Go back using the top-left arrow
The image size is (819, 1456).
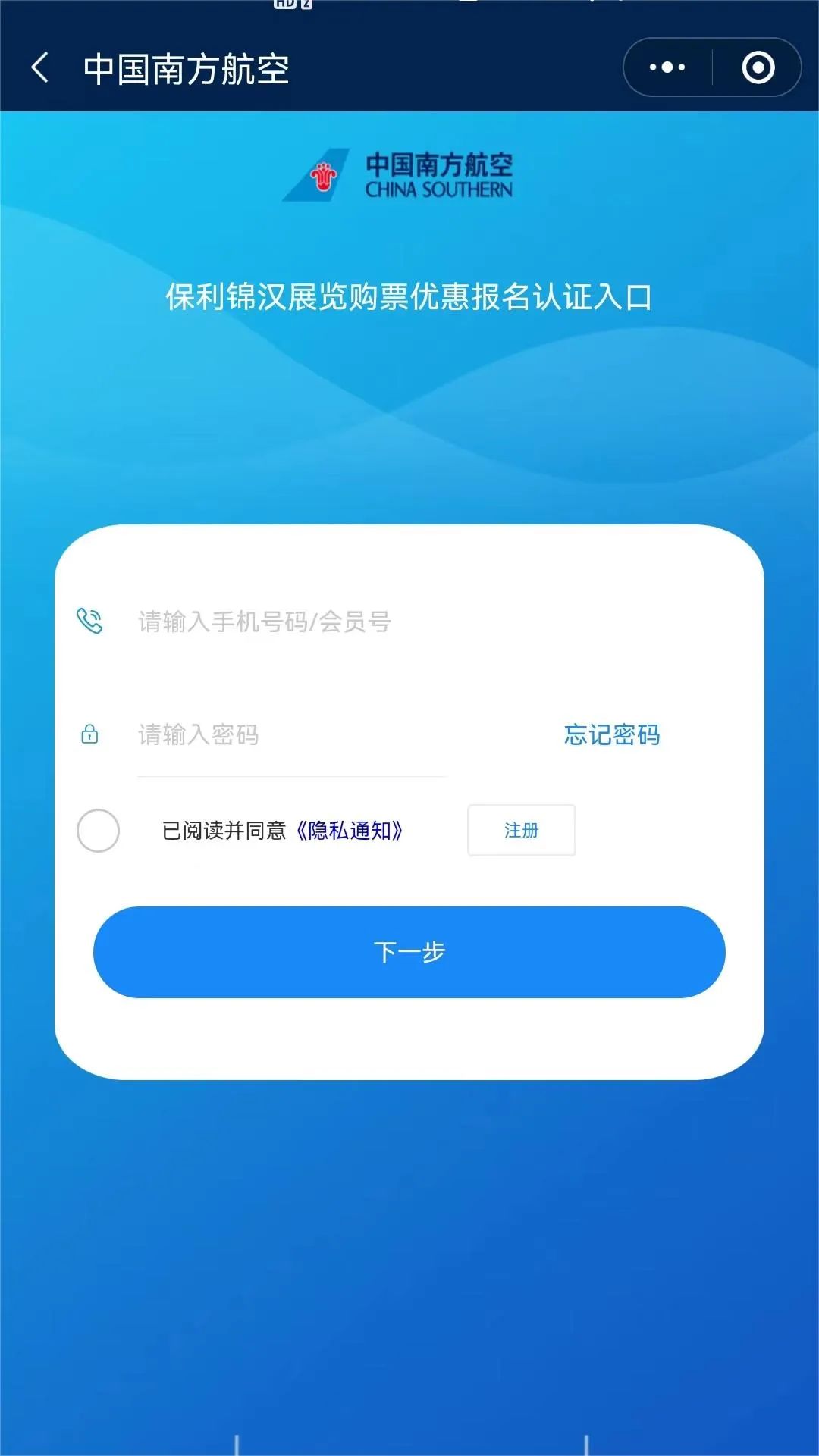pos(40,68)
